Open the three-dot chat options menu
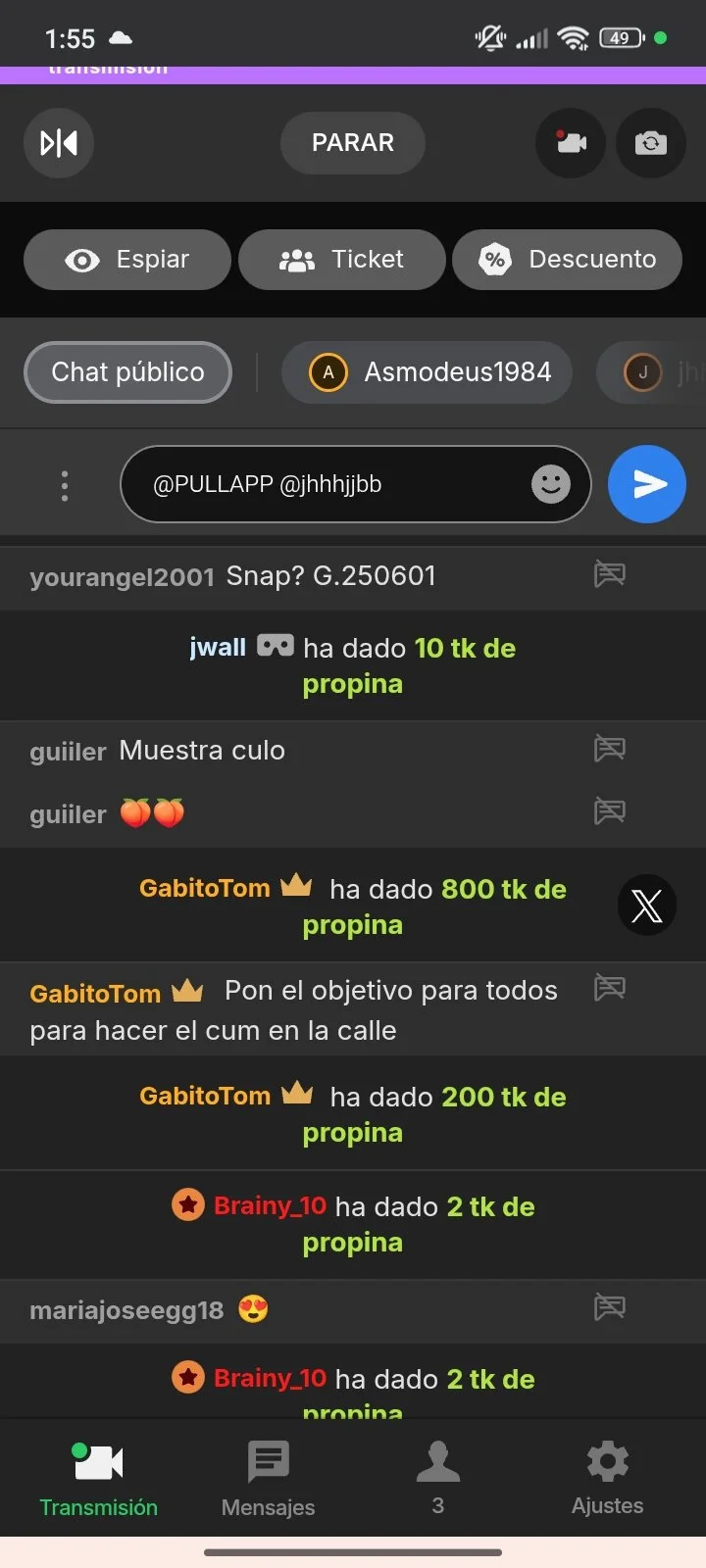Image resolution: width=706 pixels, height=1568 pixels. coord(65,485)
